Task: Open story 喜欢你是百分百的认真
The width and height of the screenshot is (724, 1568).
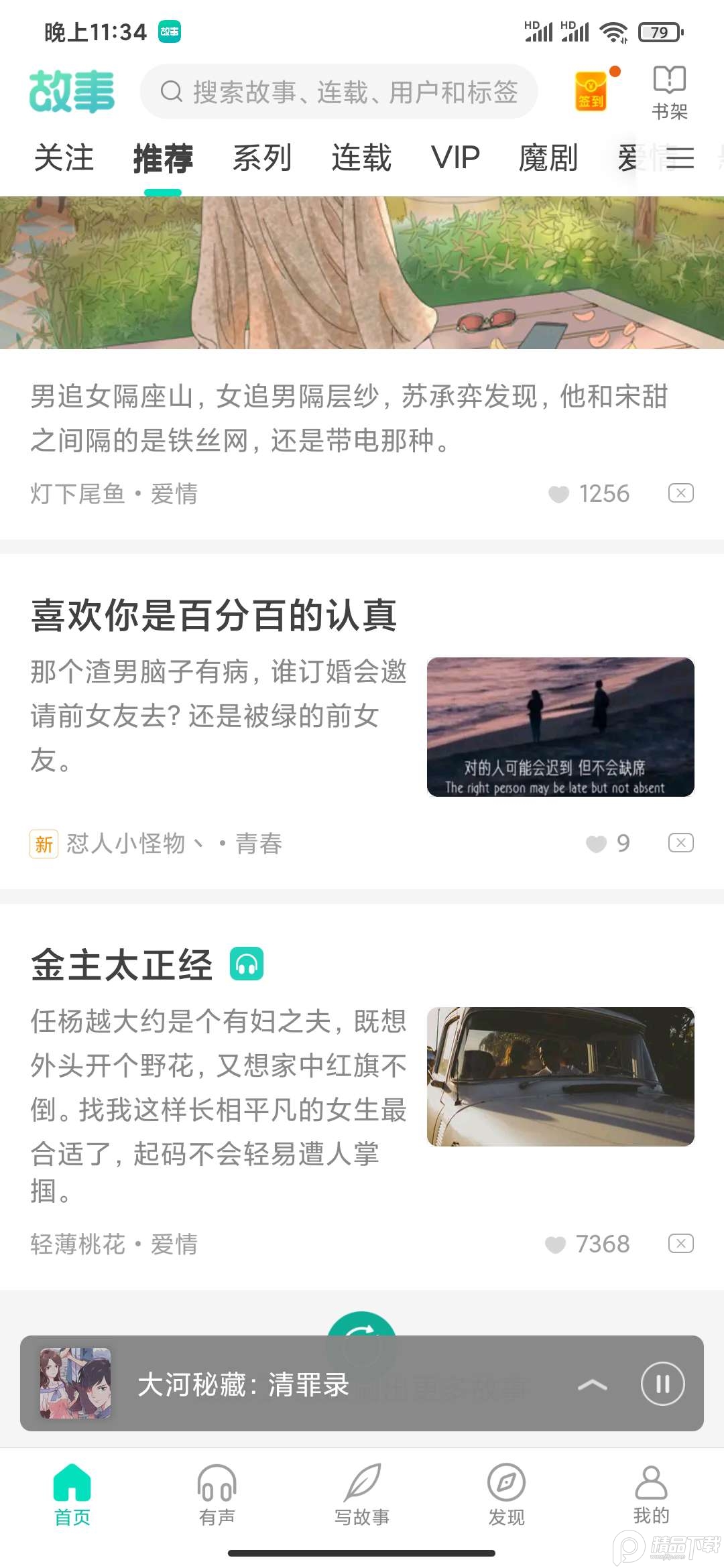Action: pyautogui.click(x=215, y=616)
